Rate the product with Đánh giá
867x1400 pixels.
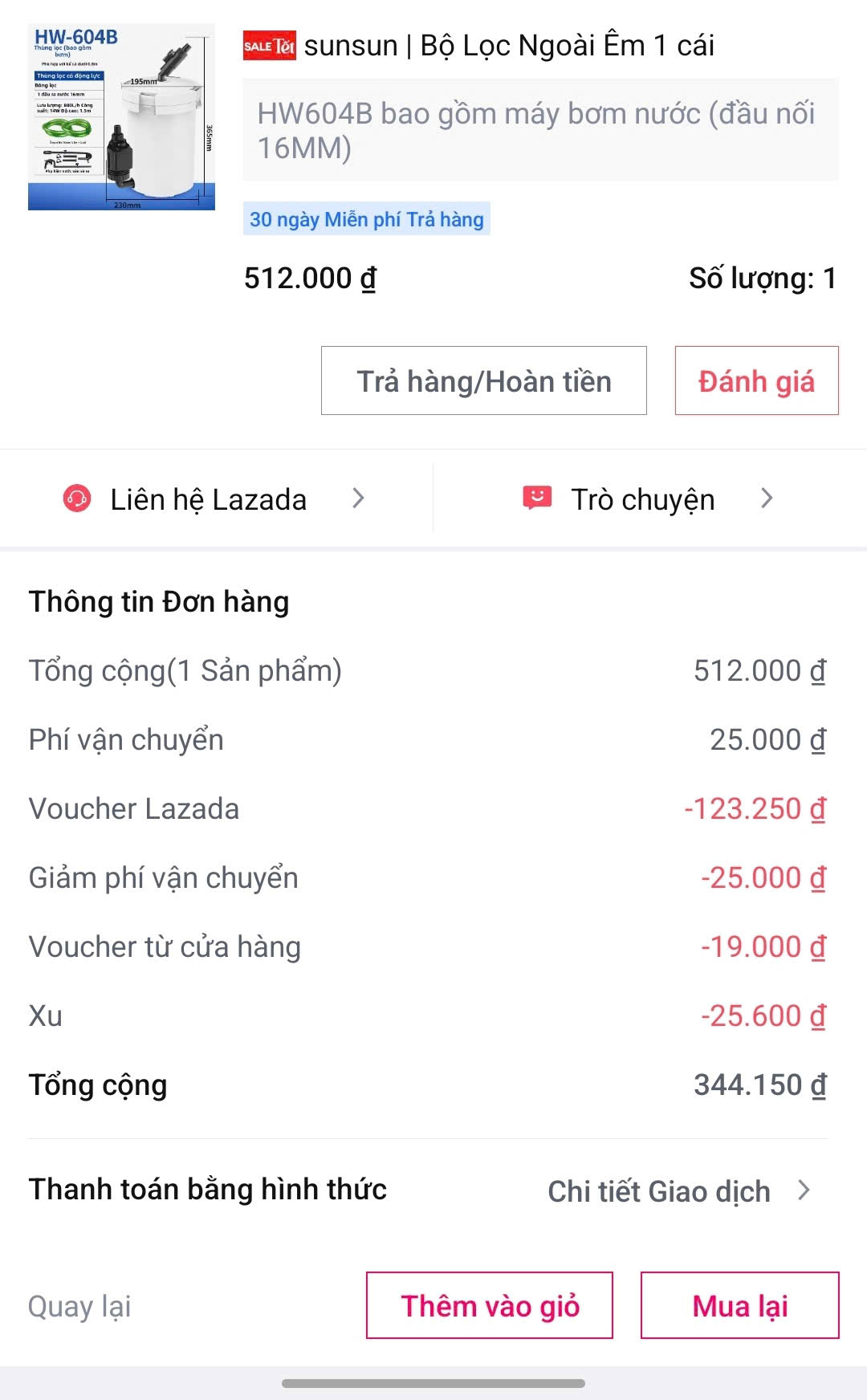tap(756, 381)
